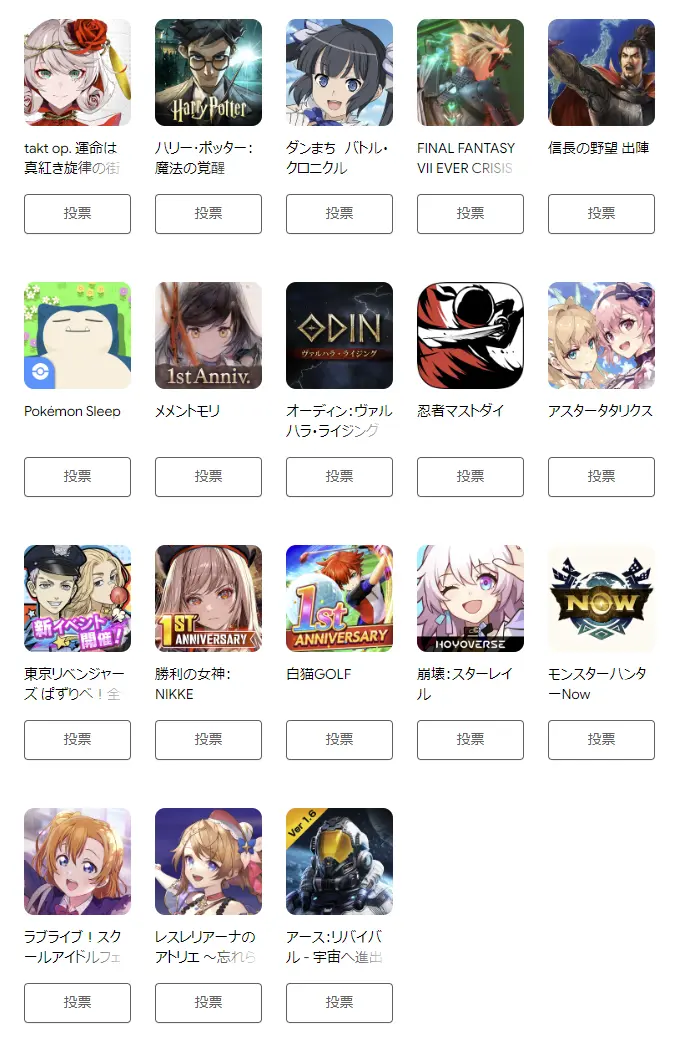Vote for ラブライブ!スクールアイドルフェスティバル
681x1040 pixels.
tap(77, 1003)
